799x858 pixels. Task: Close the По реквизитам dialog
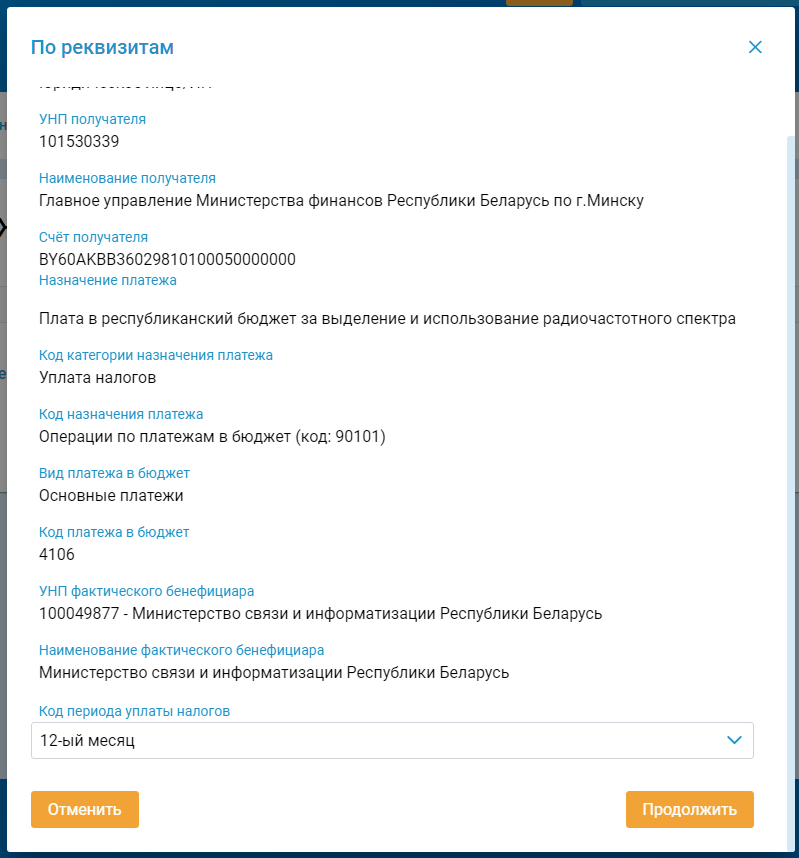point(755,47)
